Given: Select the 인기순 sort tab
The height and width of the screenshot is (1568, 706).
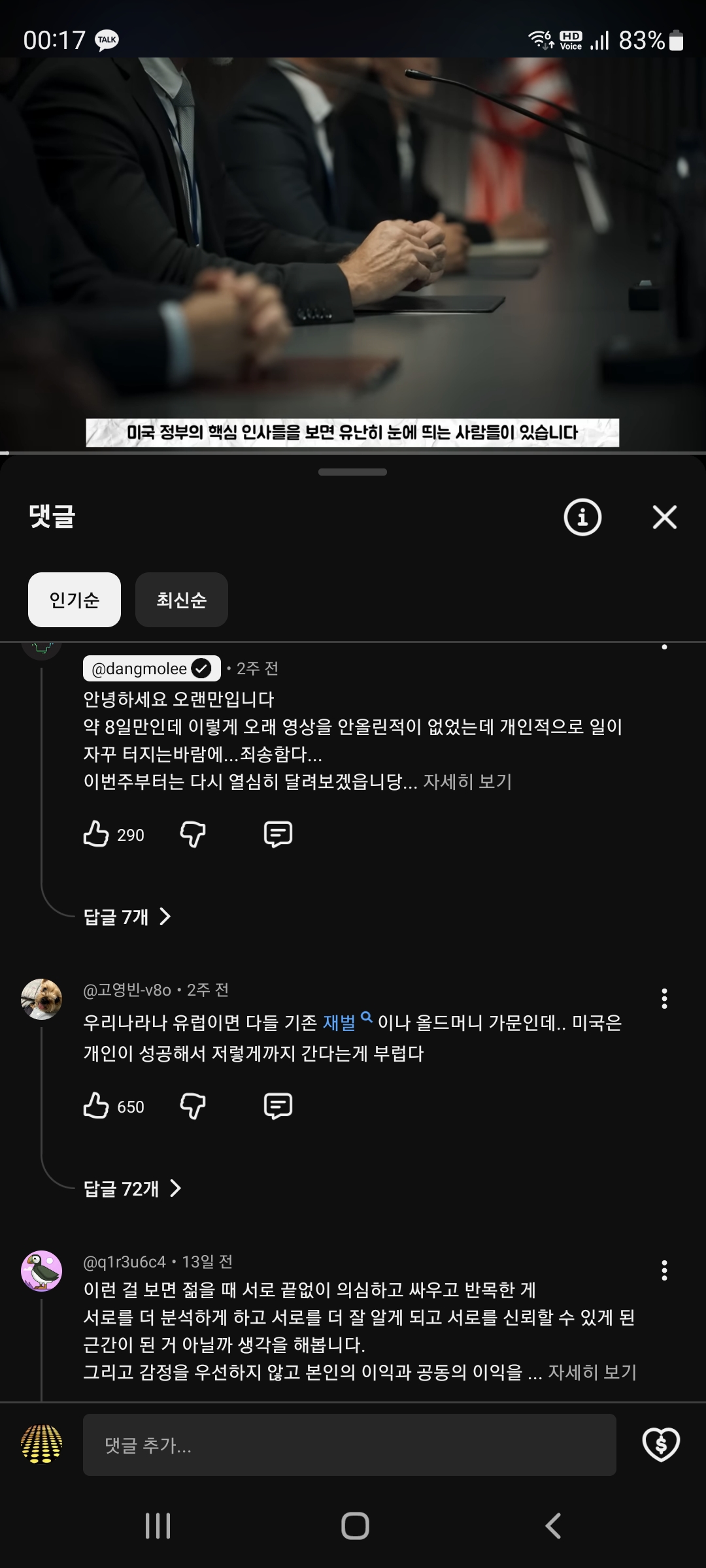Looking at the screenshot, I should point(75,600).
